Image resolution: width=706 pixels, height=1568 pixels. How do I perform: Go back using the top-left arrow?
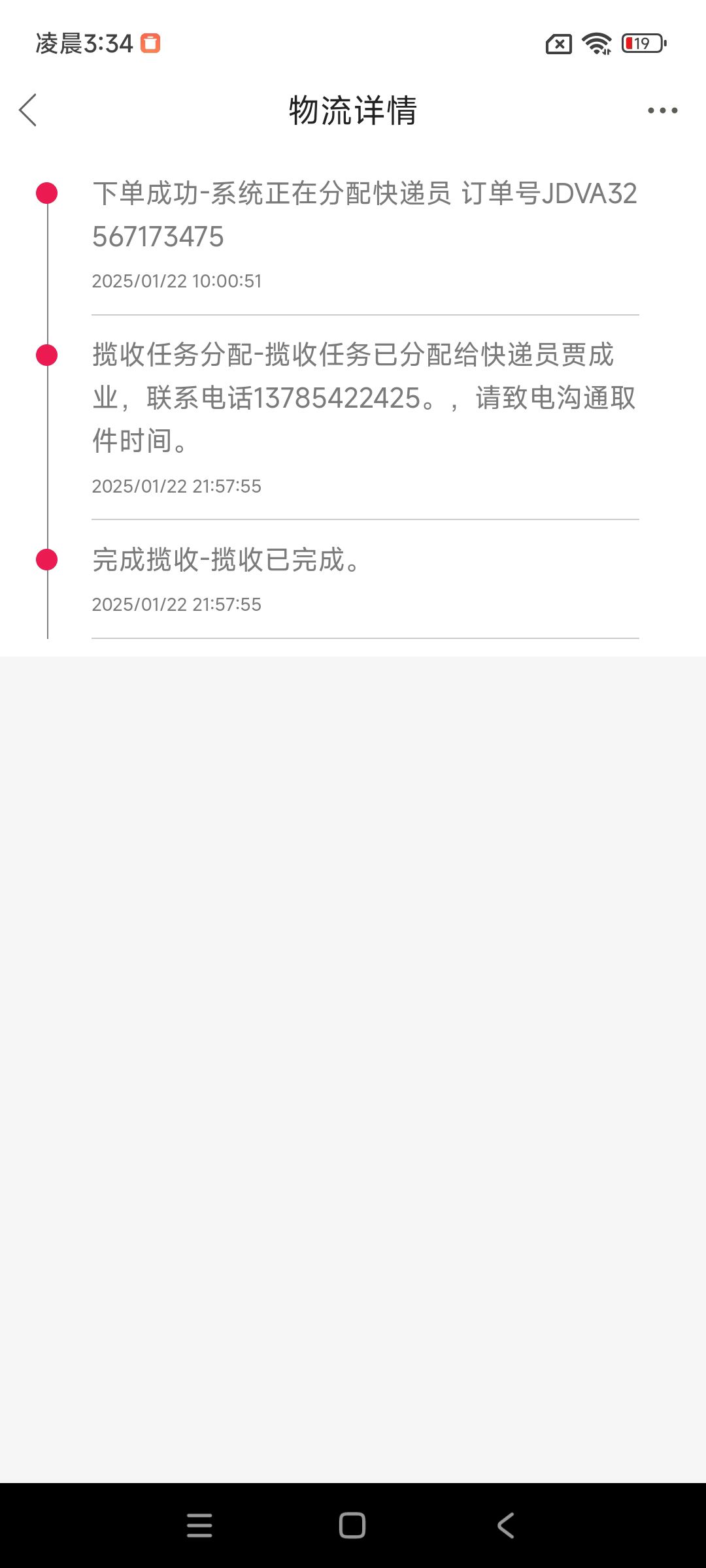point(28,110)
